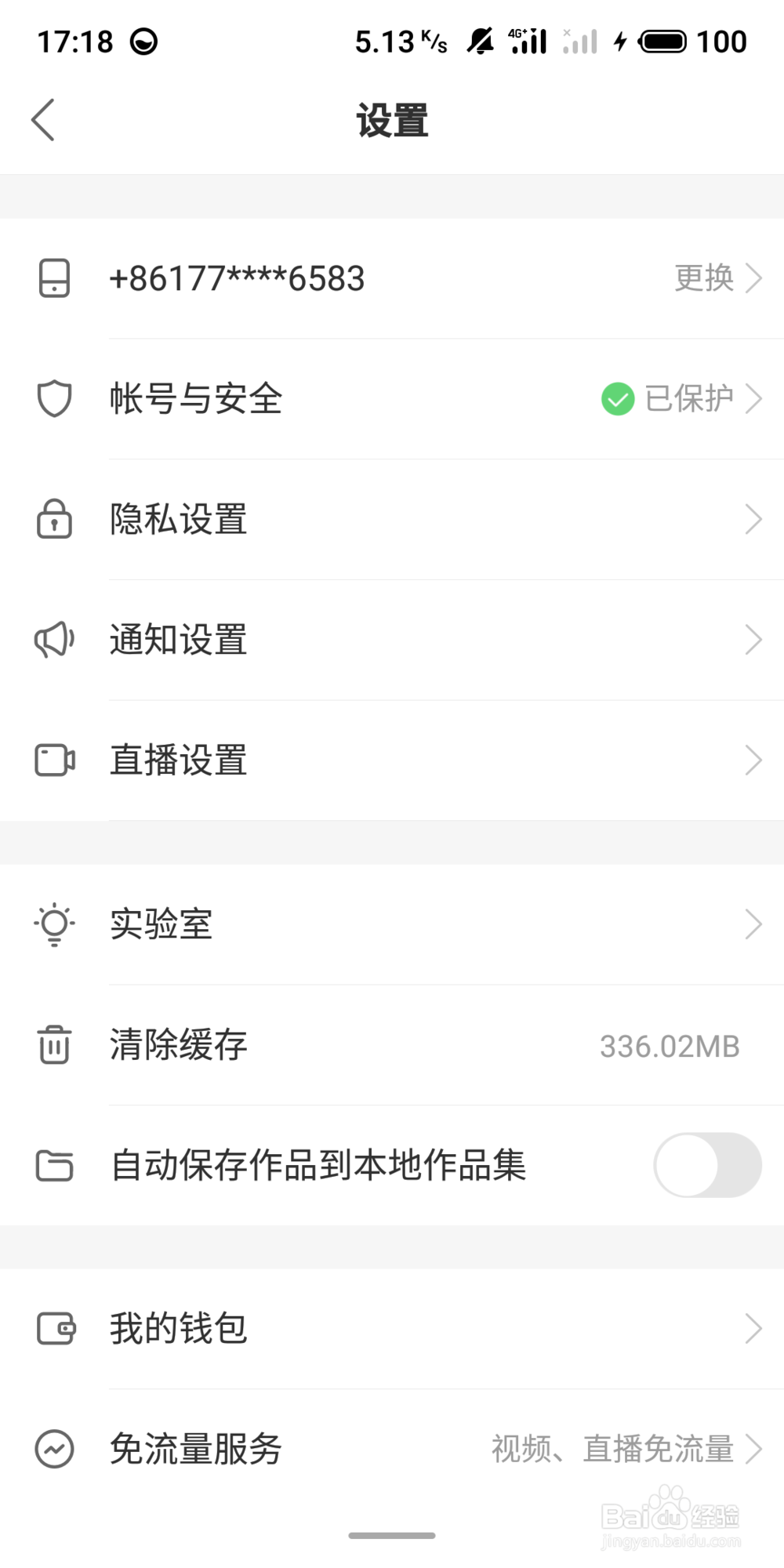Image resolution: width=784 pixels, height=1568 pixels.
Task: Open 隐私设置
Action: (392, 520)
